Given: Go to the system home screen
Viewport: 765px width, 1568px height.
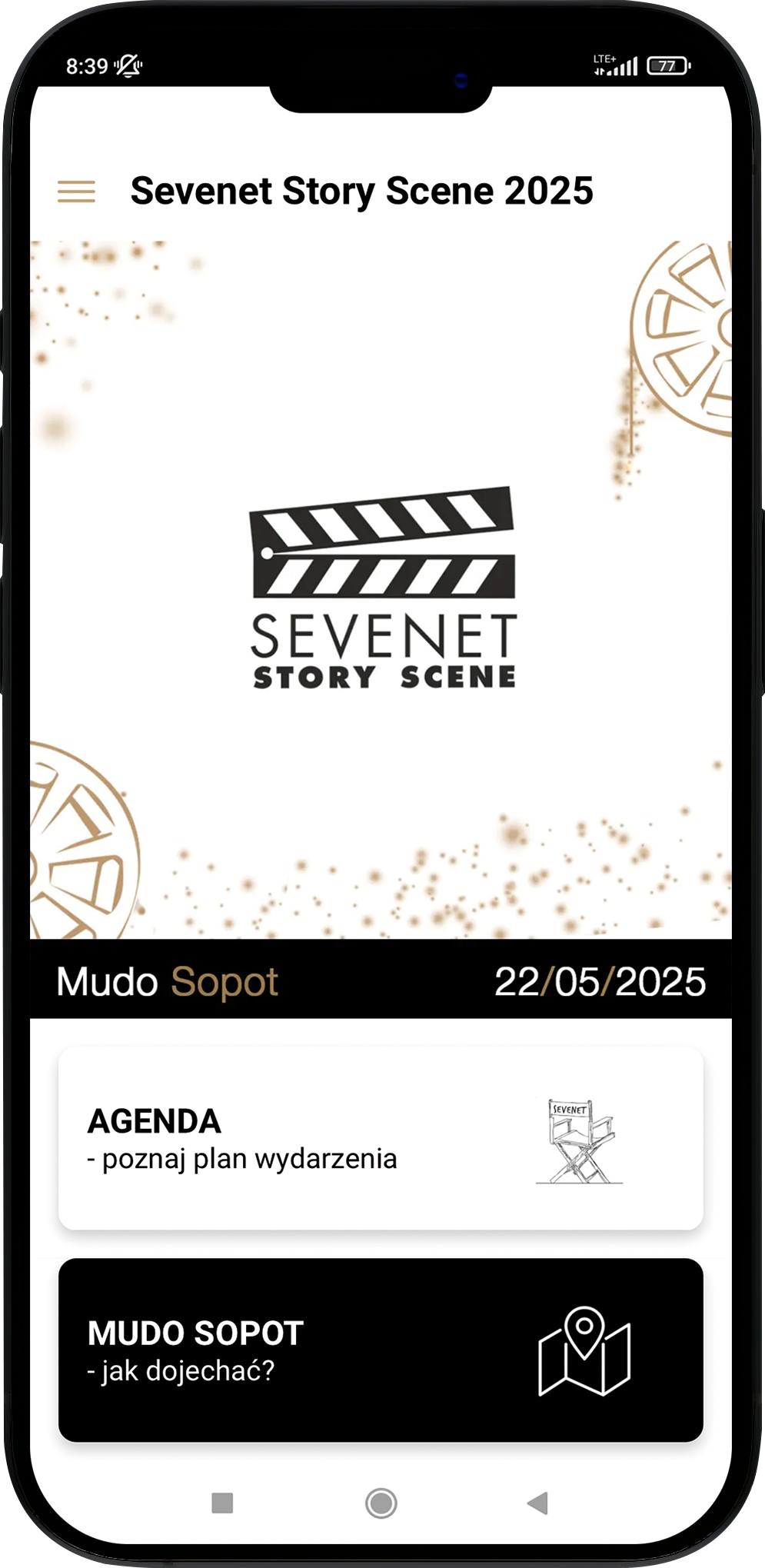Looking at the screenshot, I should coord(381,1503).
